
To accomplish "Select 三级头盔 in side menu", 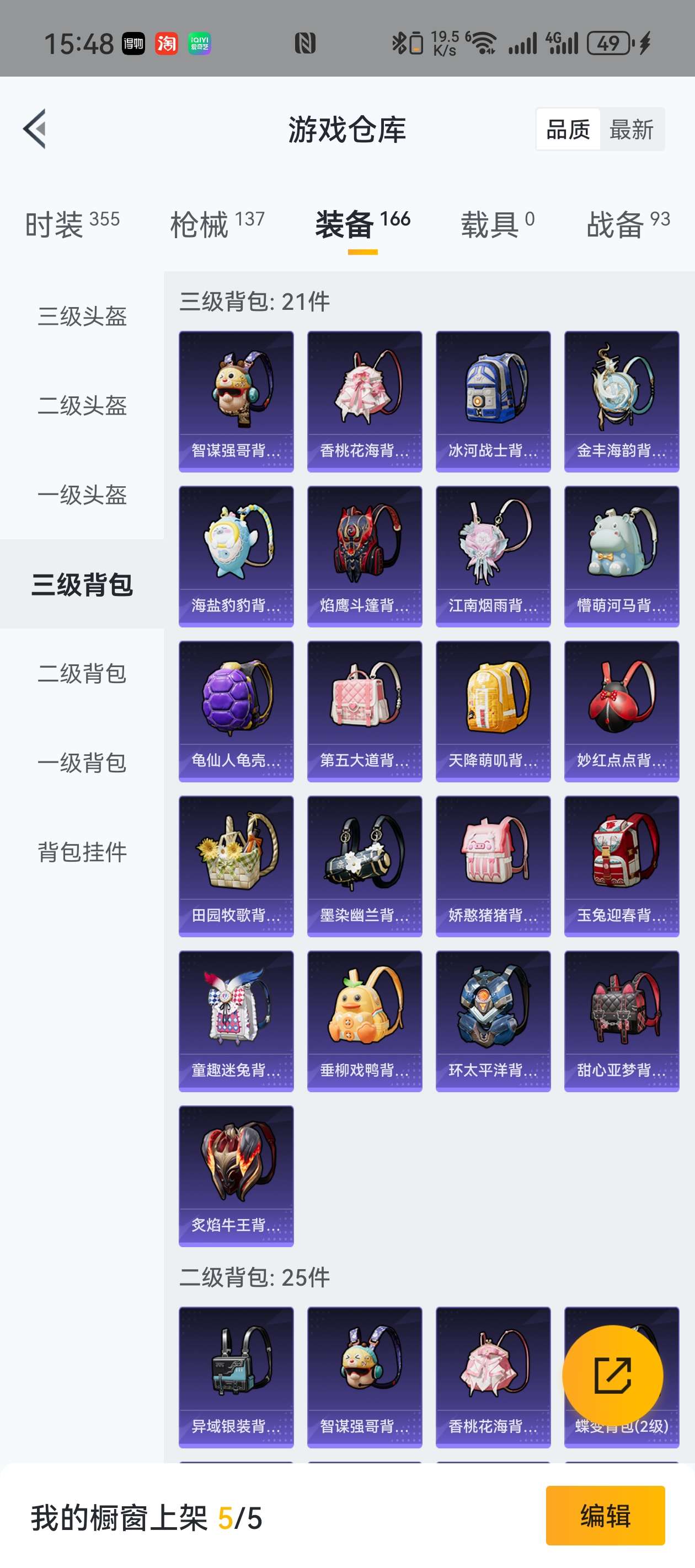I will 82,316.
